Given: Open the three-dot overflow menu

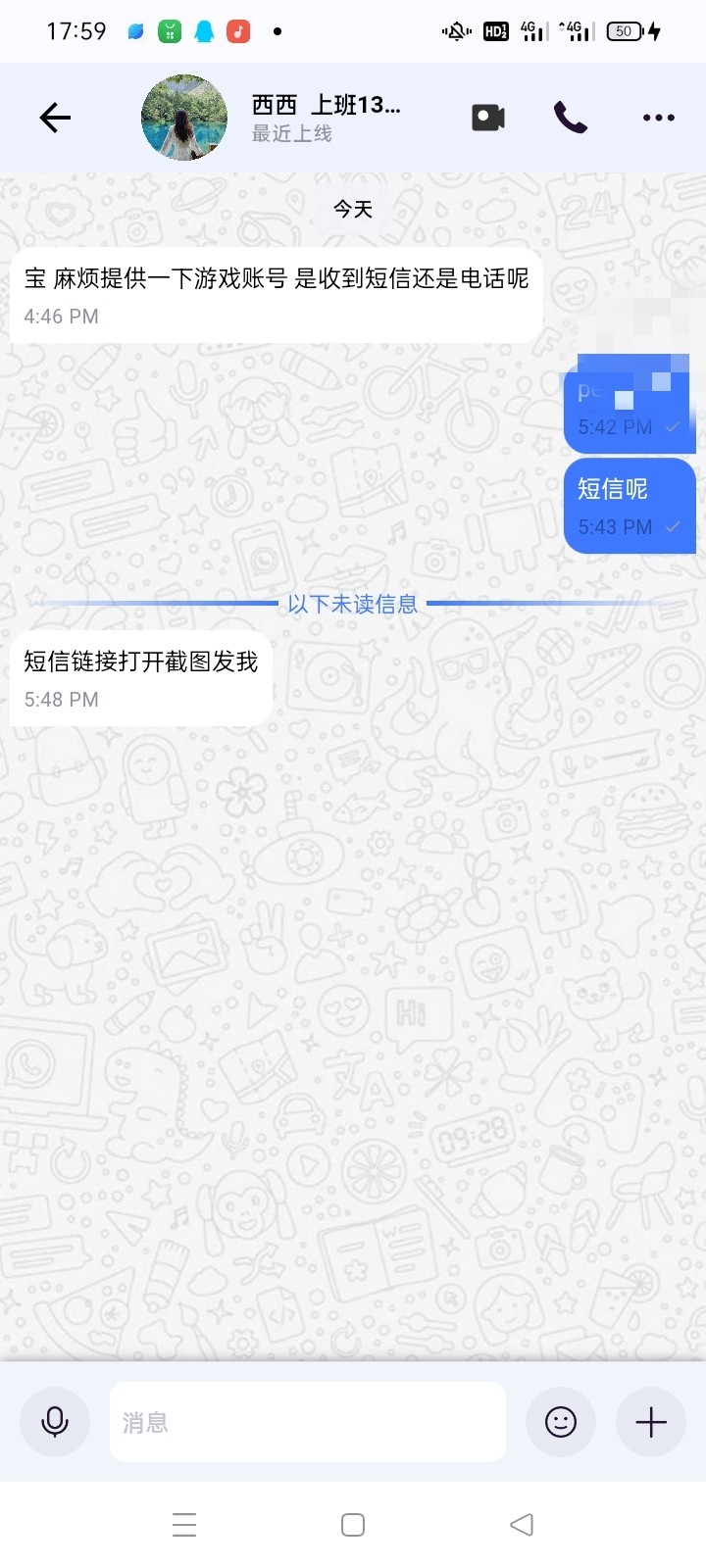Looking at the screenshot, I should [658, 118].
